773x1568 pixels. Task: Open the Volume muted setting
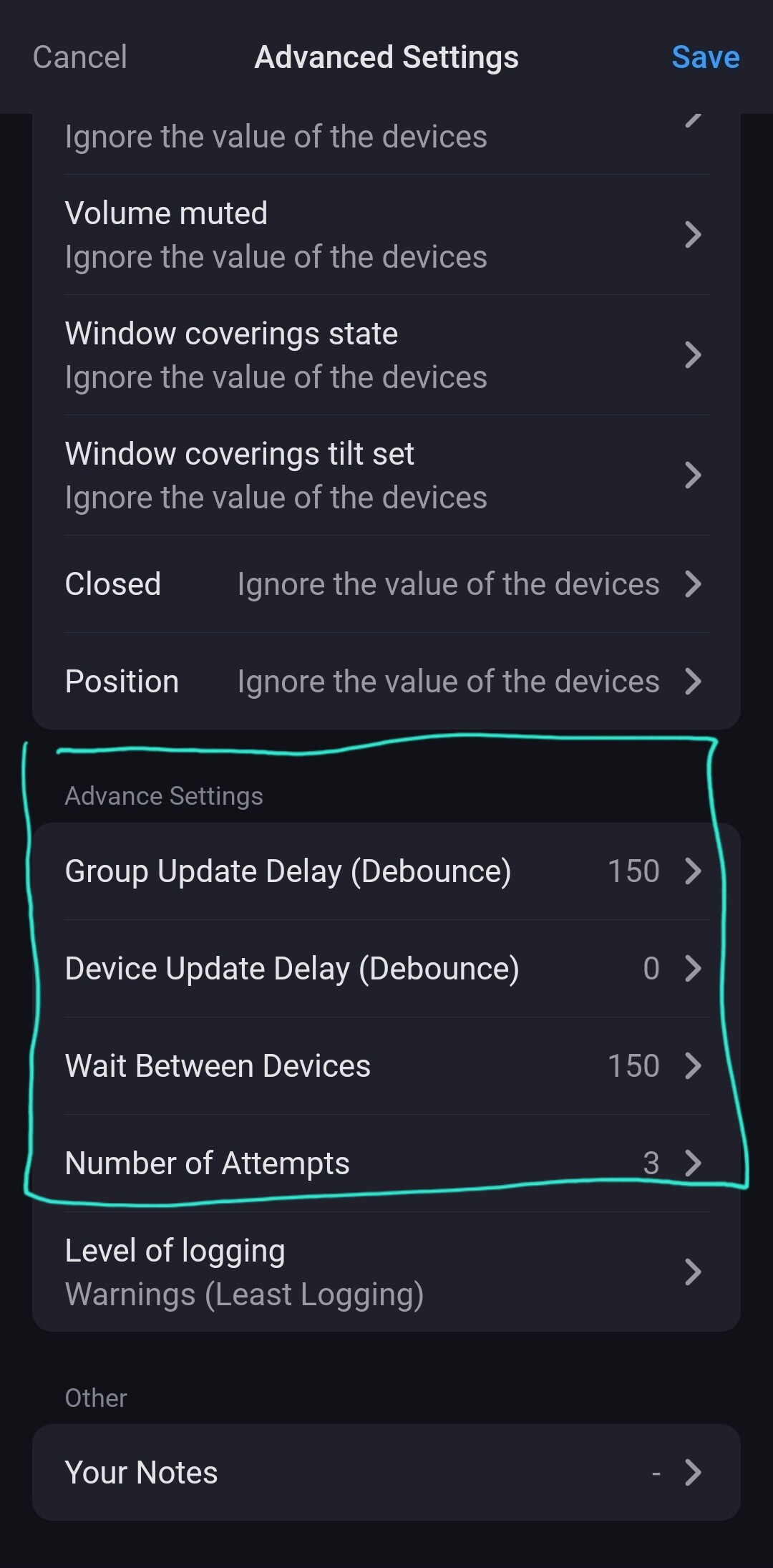(x=386, y=235)
